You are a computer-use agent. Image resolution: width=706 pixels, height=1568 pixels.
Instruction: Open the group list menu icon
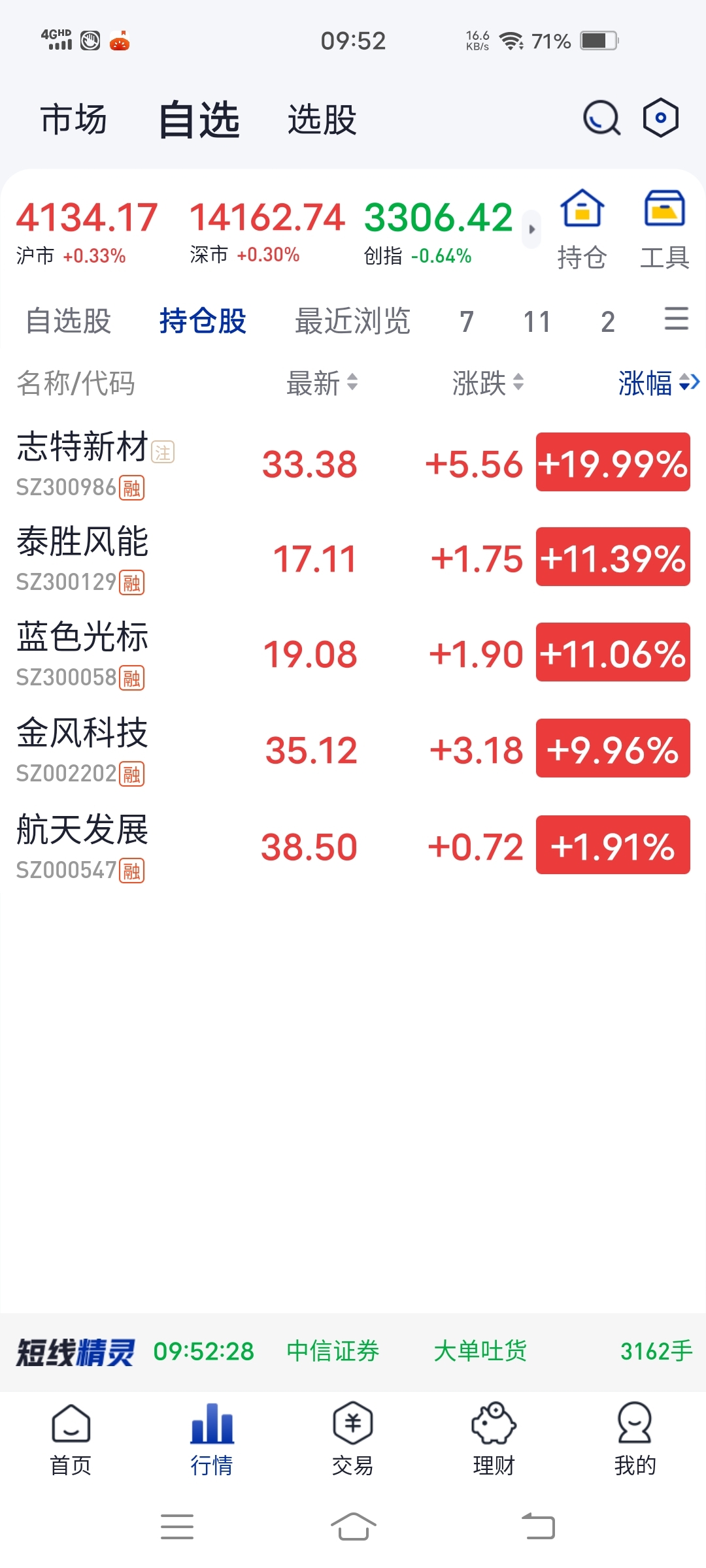(677, 319)
